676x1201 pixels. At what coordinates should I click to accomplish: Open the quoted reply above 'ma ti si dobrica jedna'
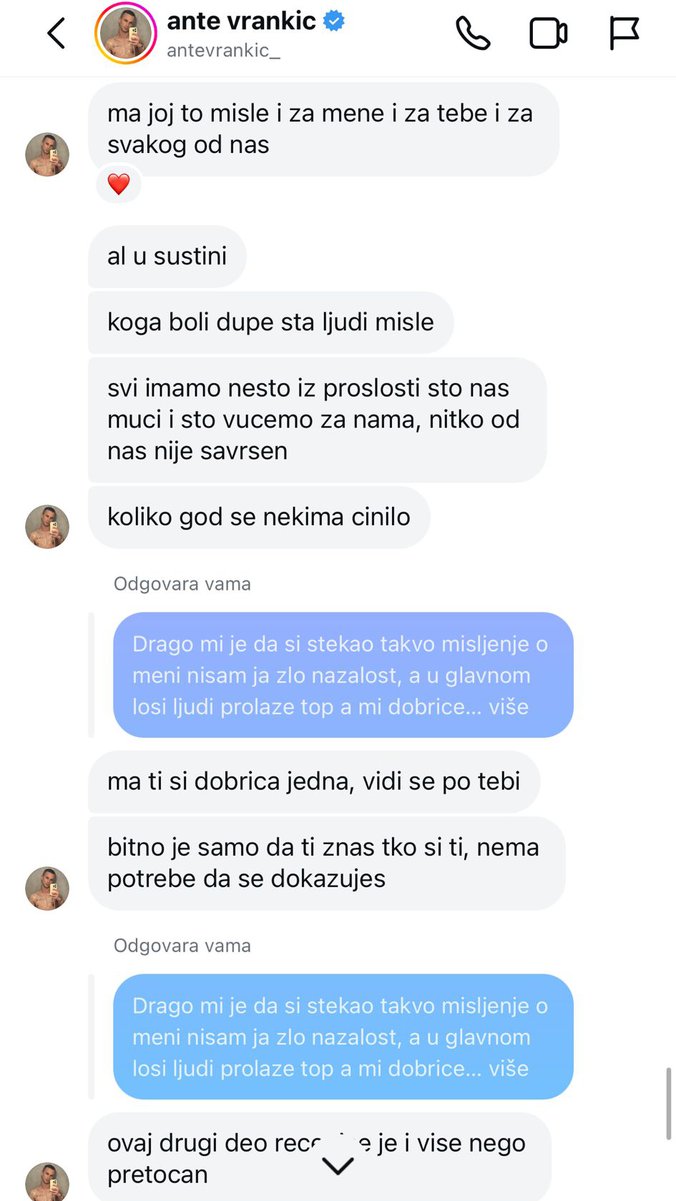(x=343, y=675)
